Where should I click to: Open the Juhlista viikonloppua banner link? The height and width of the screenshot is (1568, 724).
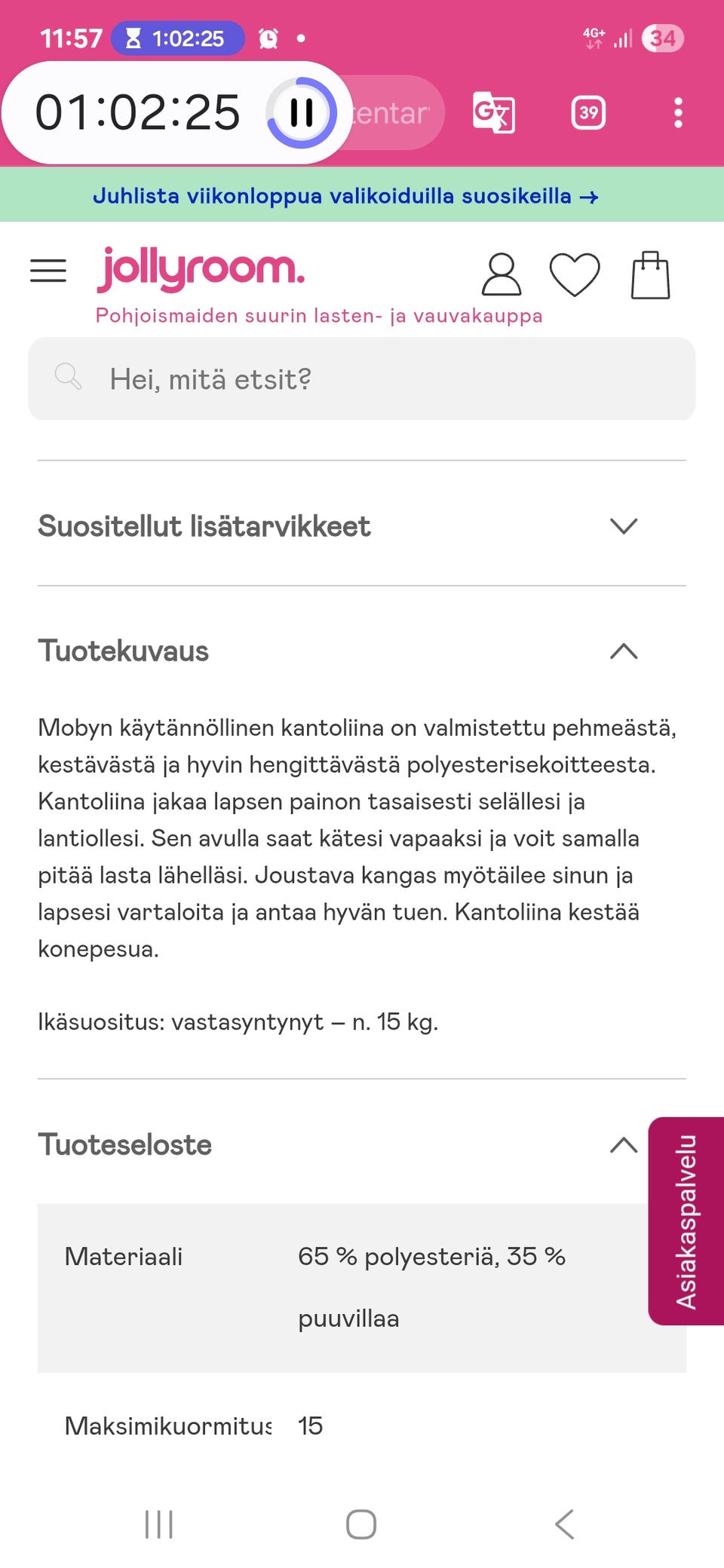[345, 197]
